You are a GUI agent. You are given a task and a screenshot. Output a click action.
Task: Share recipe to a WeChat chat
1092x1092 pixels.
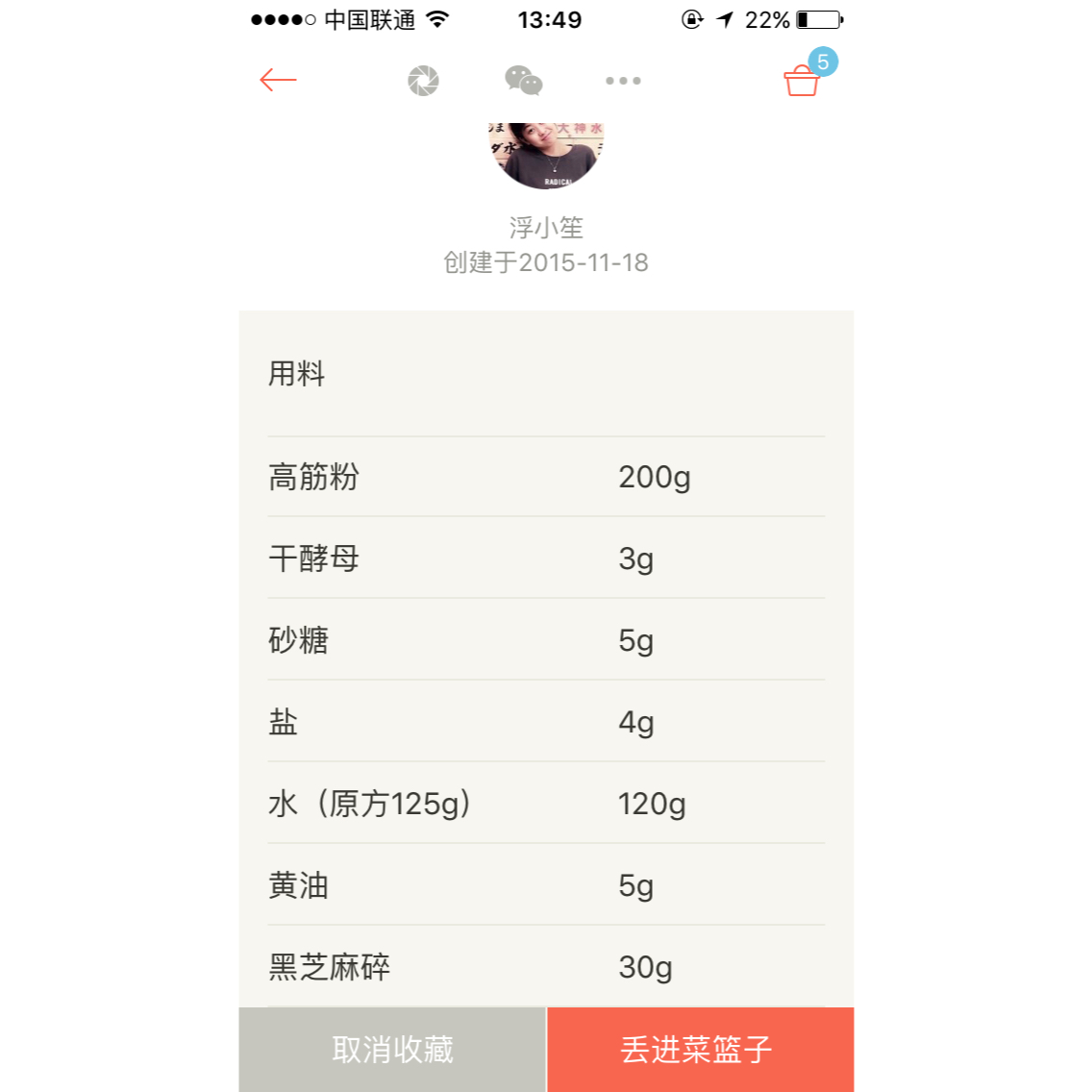524,81
